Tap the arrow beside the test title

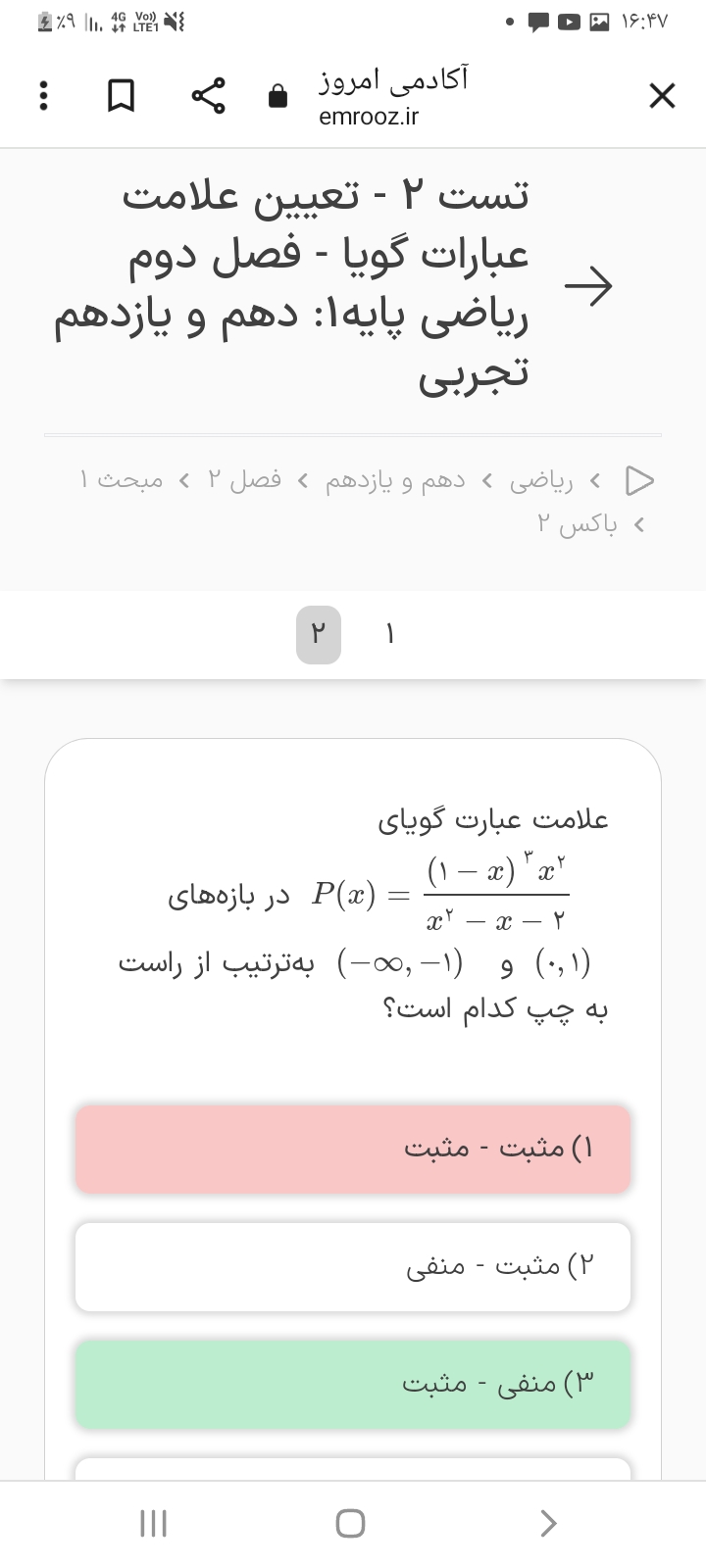[x=588, y=285]
